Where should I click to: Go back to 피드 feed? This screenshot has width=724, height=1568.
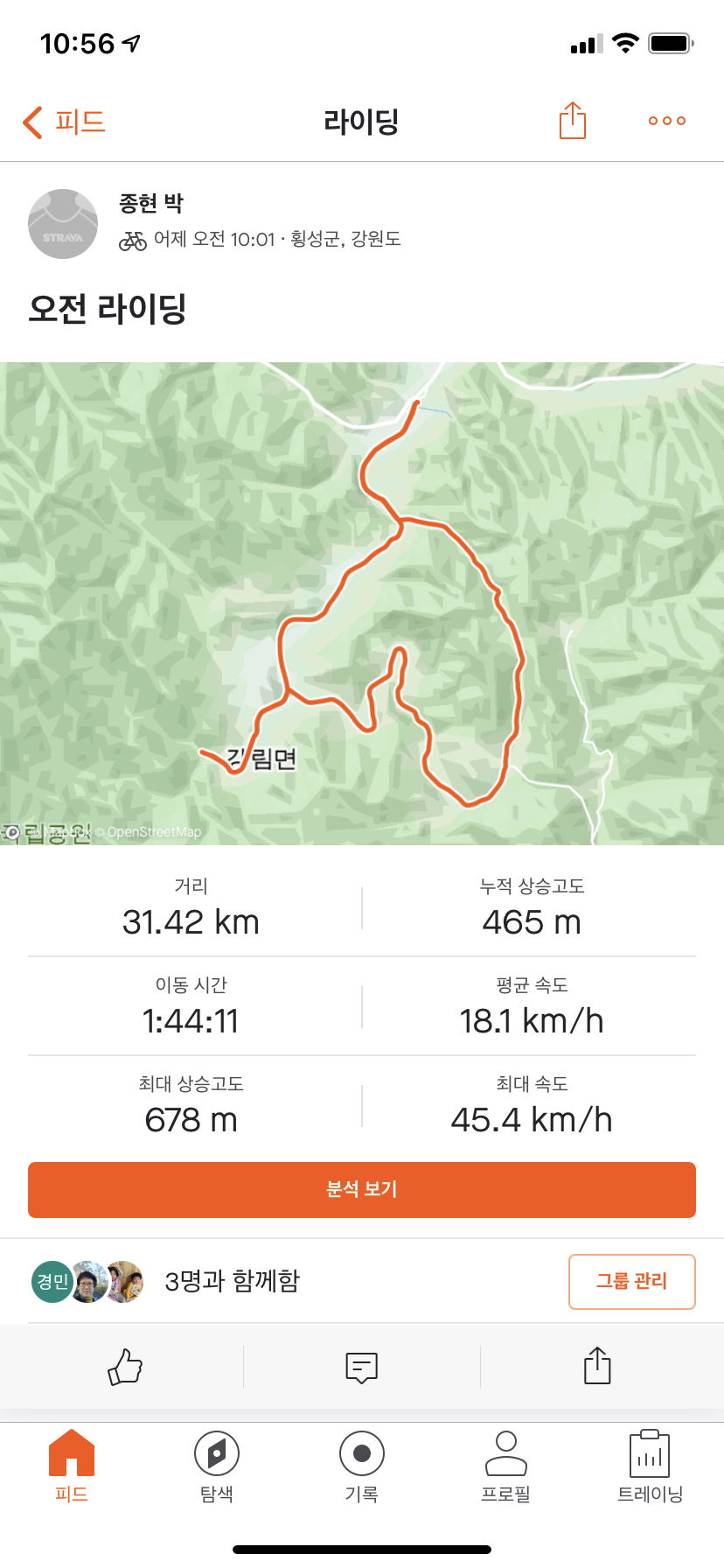[63, 122]
